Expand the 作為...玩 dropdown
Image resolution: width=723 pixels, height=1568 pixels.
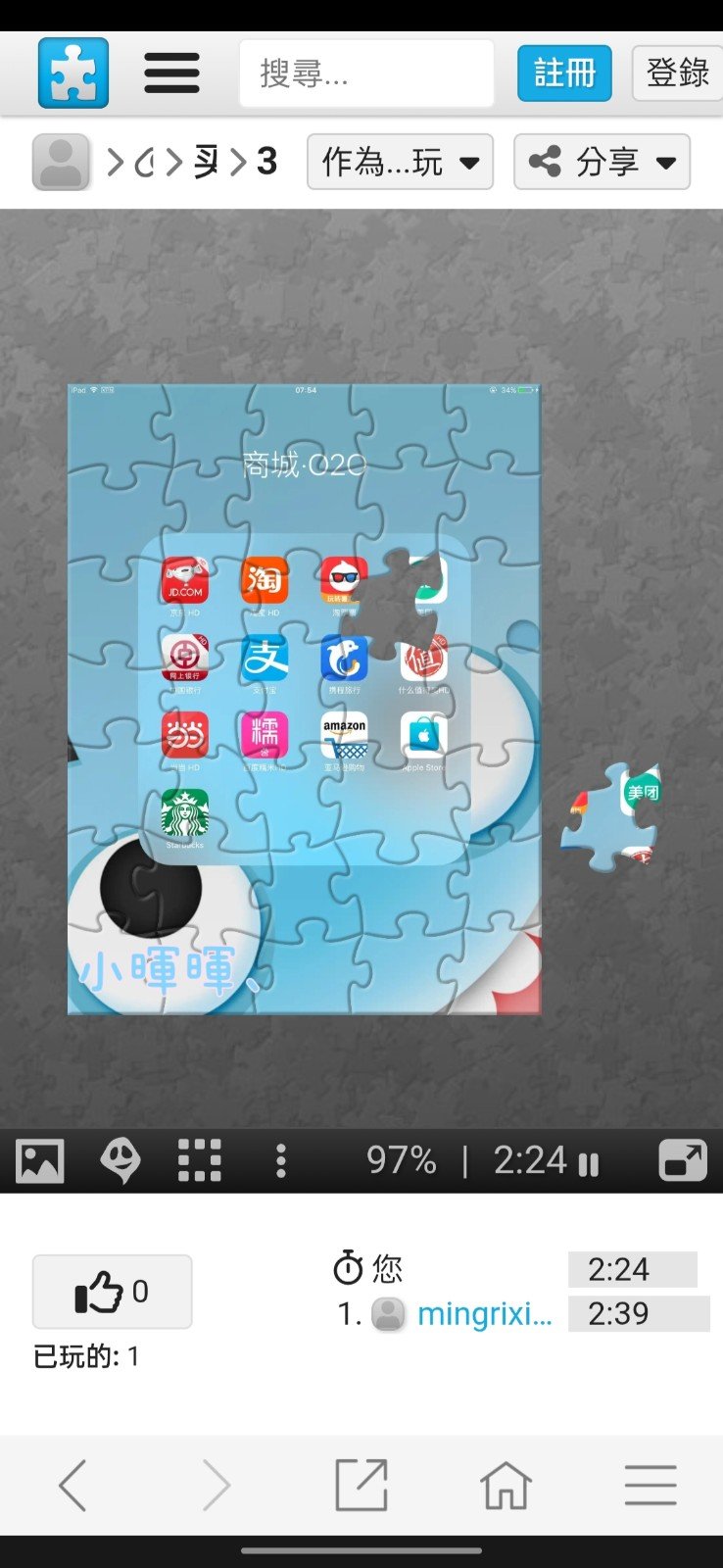[x=400, y=162]
